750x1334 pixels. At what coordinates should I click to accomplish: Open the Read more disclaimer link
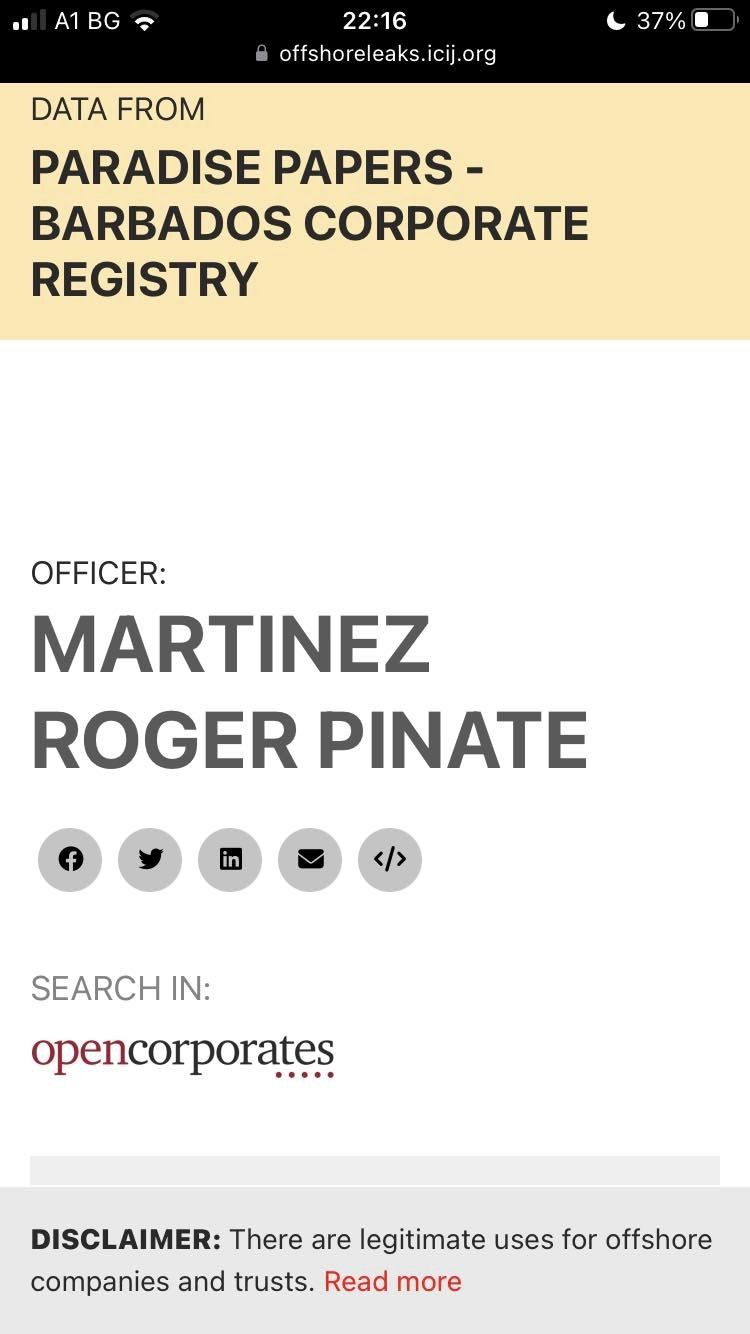click(x=393, y=1281)
